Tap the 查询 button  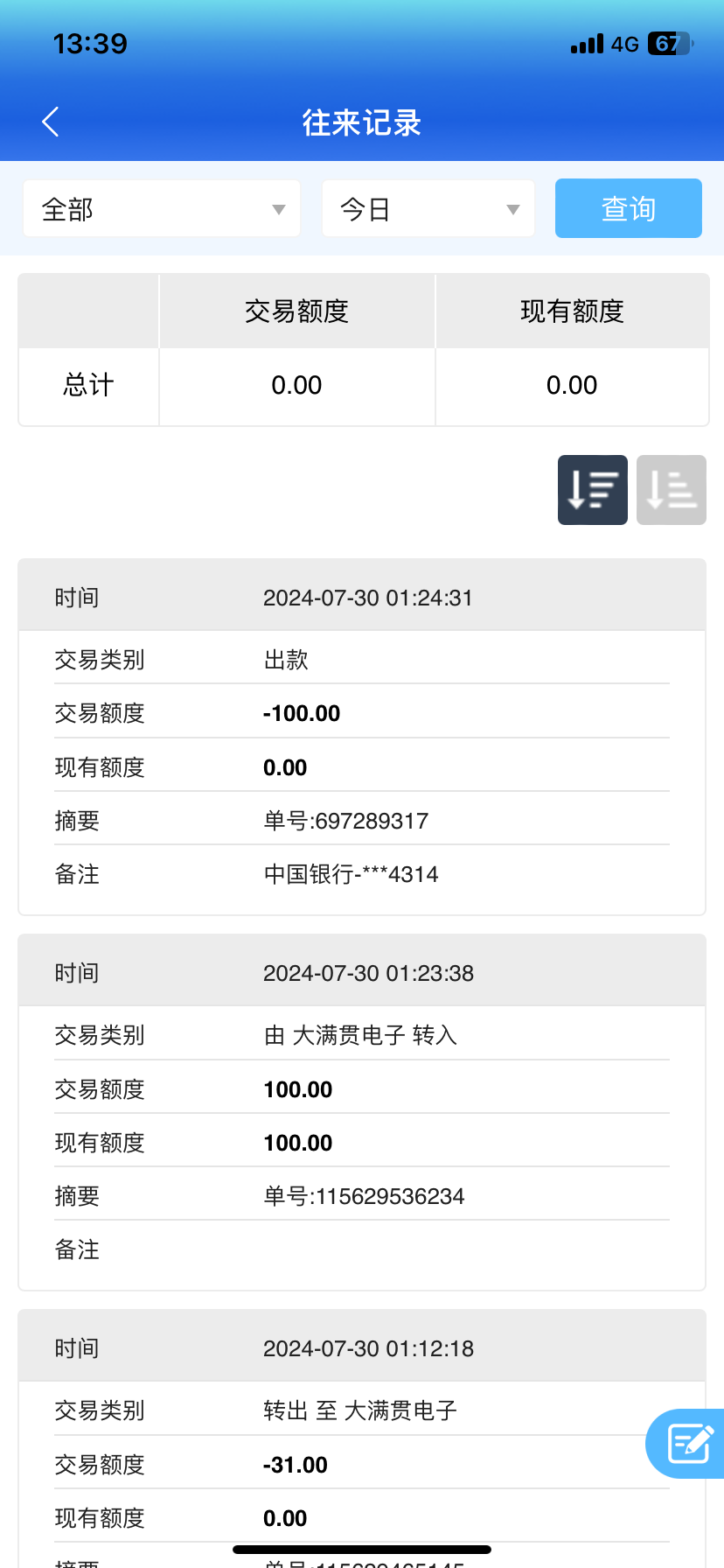pyautogui.click(x=628, y=209)
